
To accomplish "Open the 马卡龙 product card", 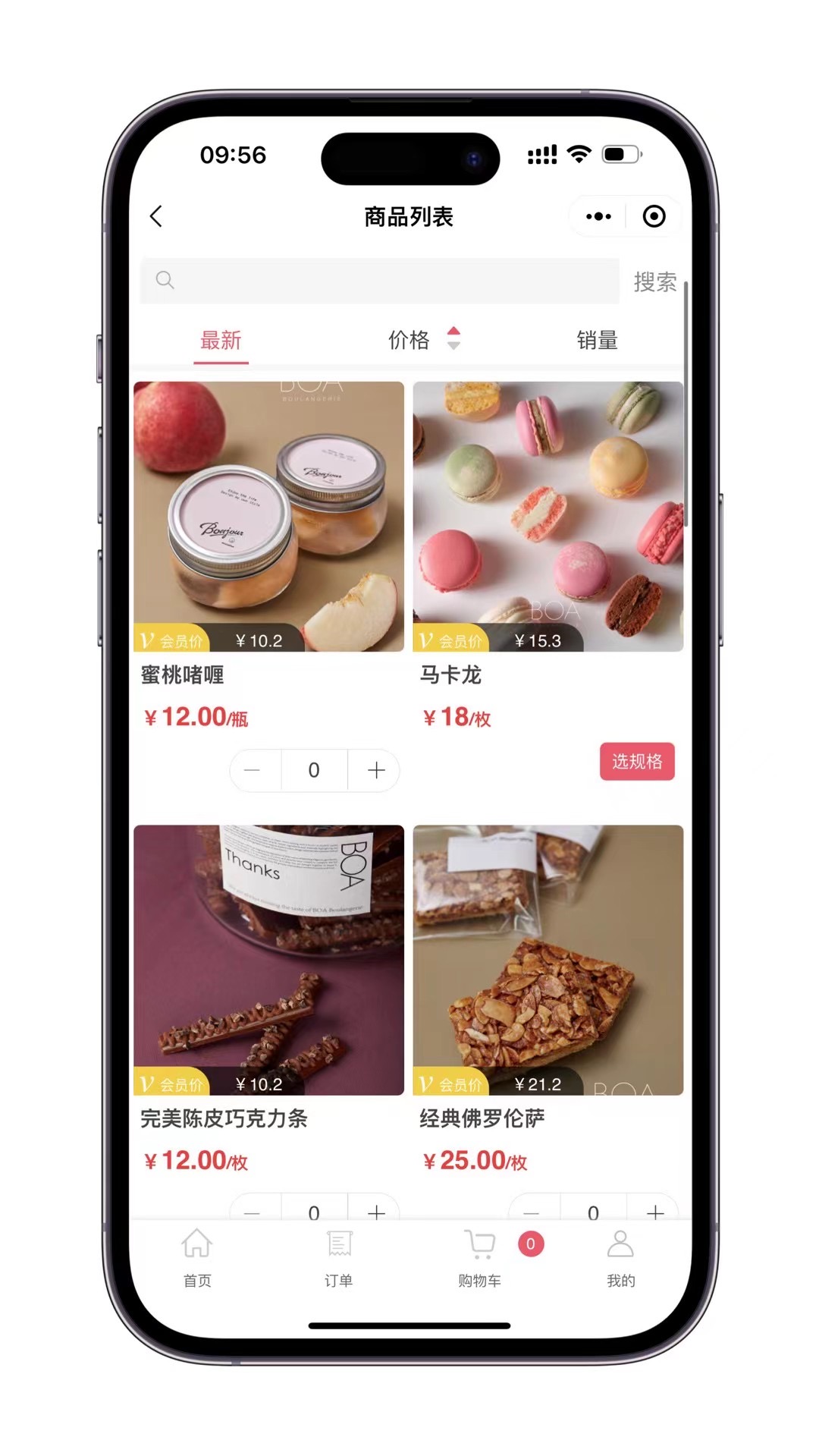I will (x=548, y=516).
